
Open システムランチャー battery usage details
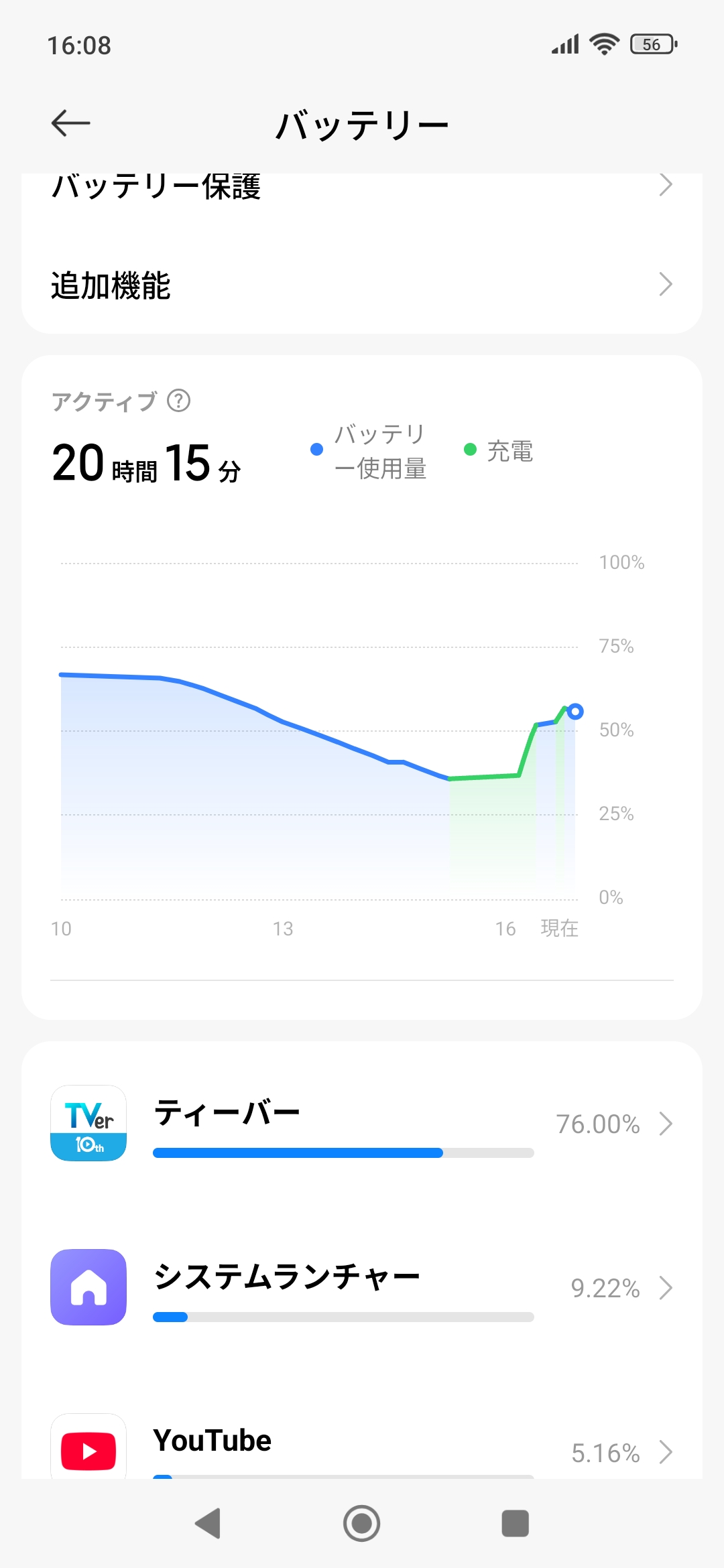(362, 1287)
